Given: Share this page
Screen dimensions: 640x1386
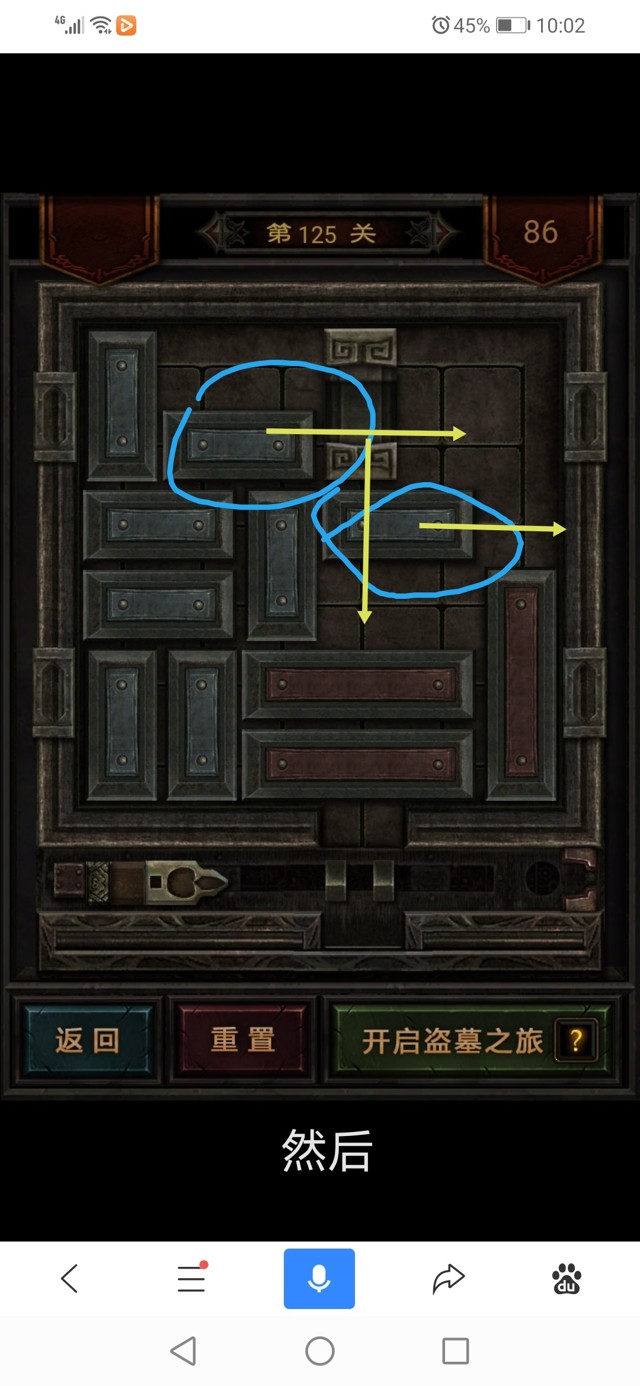Looking at the screenshot, I should pos(448,1278).
